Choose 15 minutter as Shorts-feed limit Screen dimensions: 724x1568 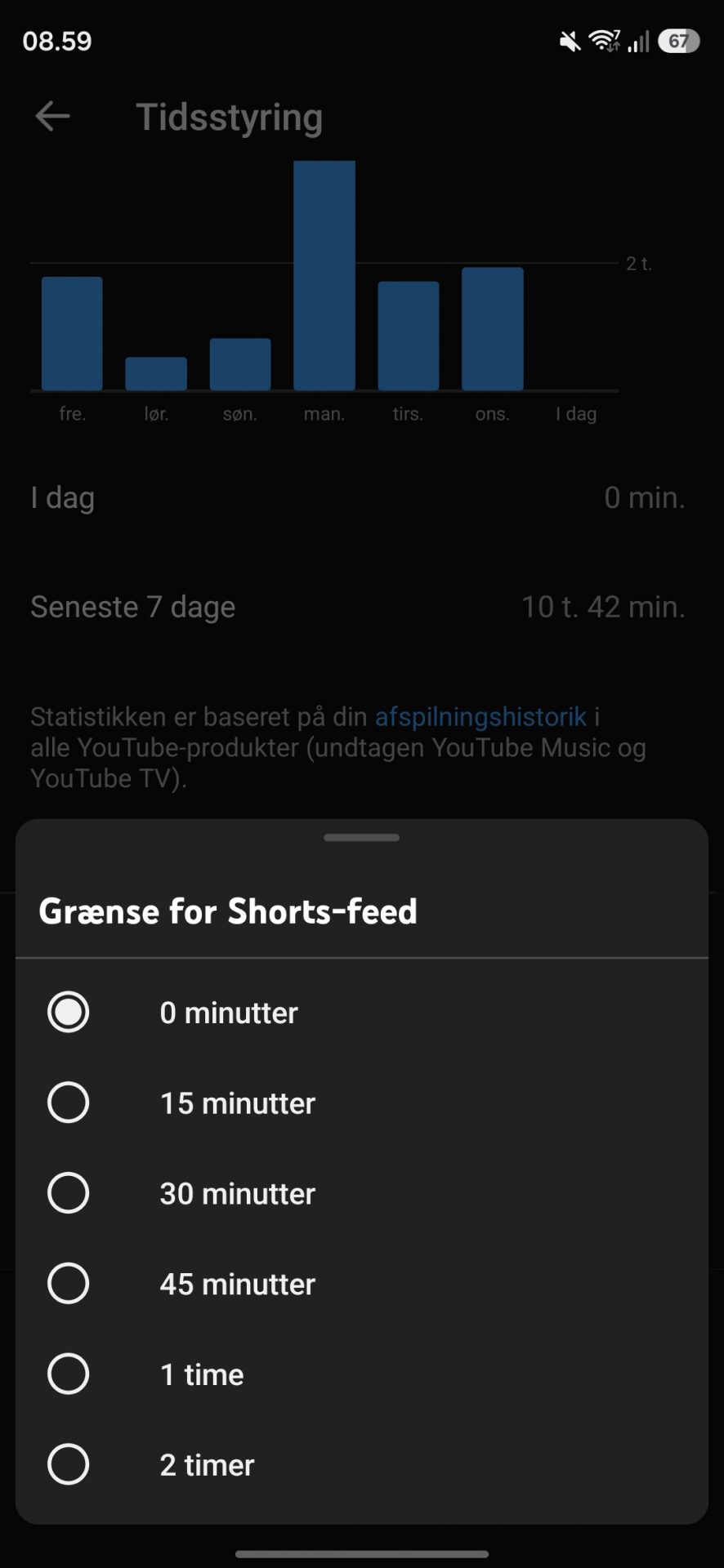[x=68, y=1103]
